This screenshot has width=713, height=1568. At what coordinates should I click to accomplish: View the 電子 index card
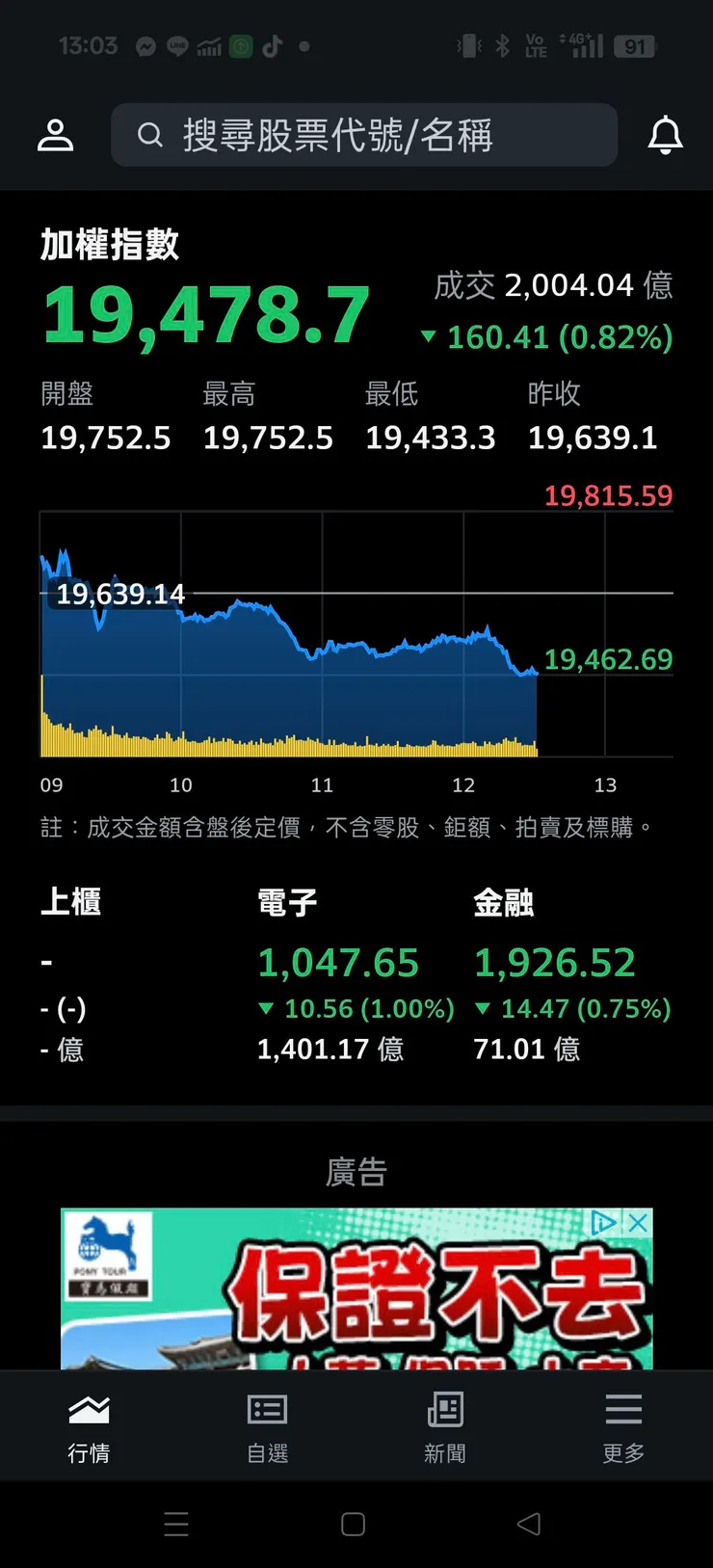pyautogui.click(x=355, y=973)
